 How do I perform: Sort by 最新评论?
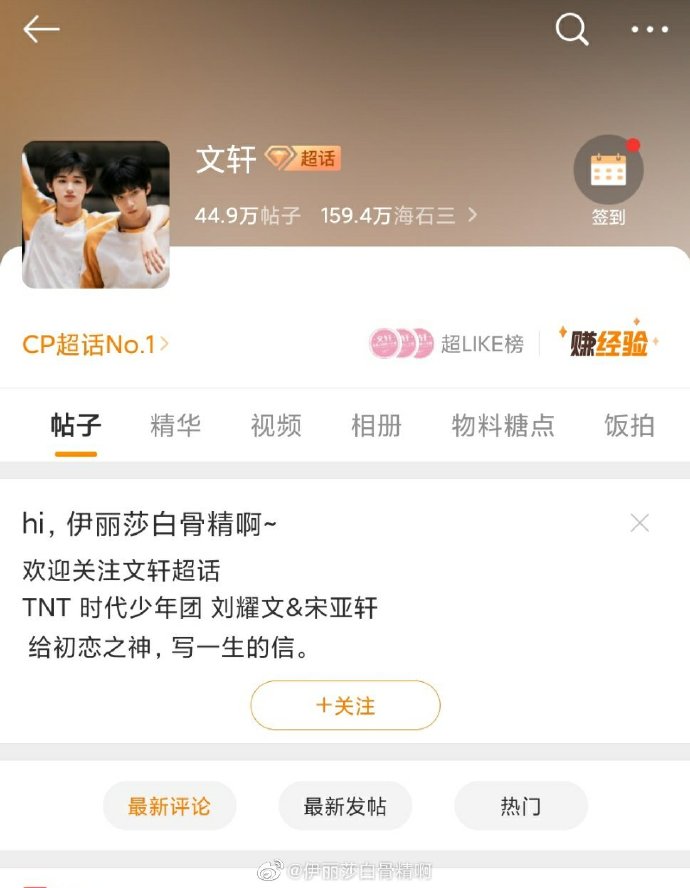pos(169,806)
